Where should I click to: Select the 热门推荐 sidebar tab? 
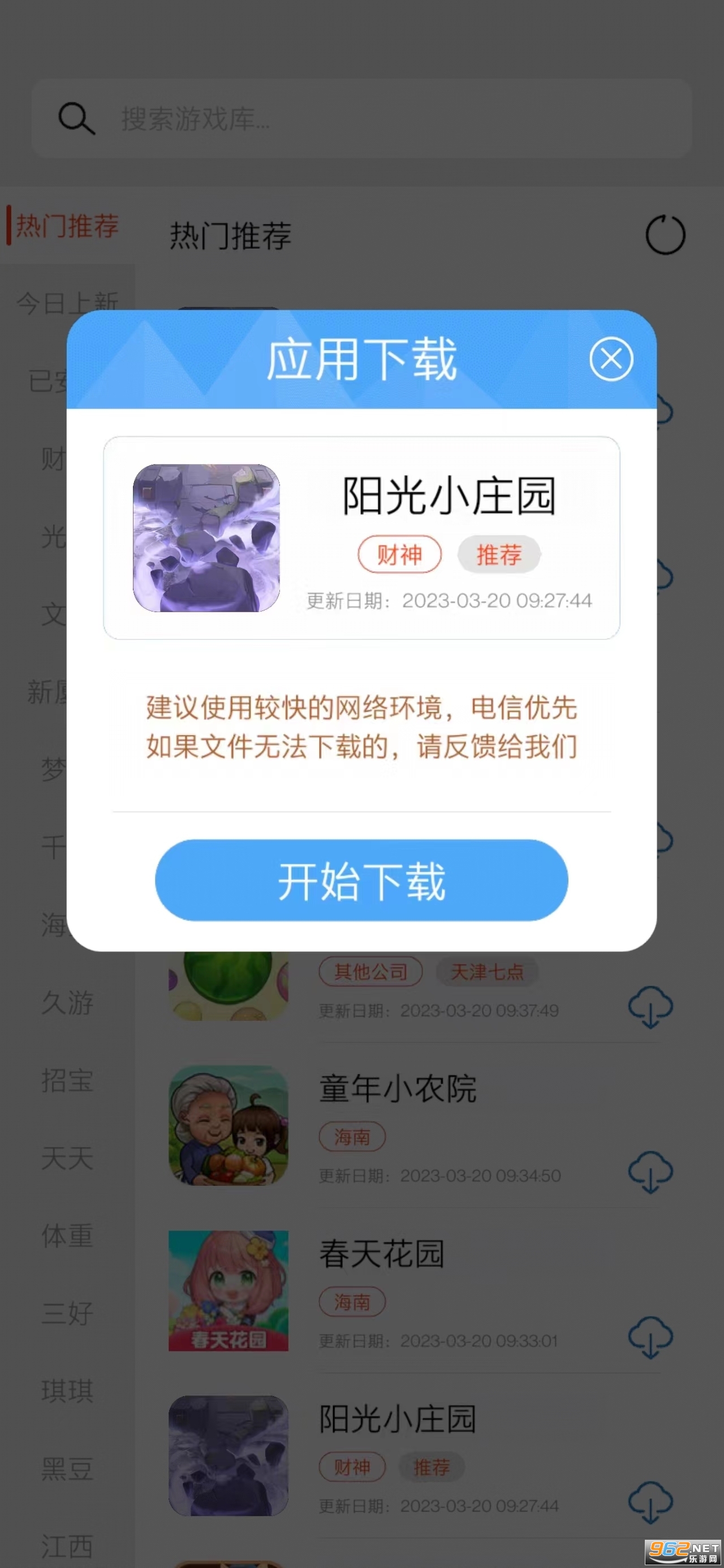coord(67,226)
